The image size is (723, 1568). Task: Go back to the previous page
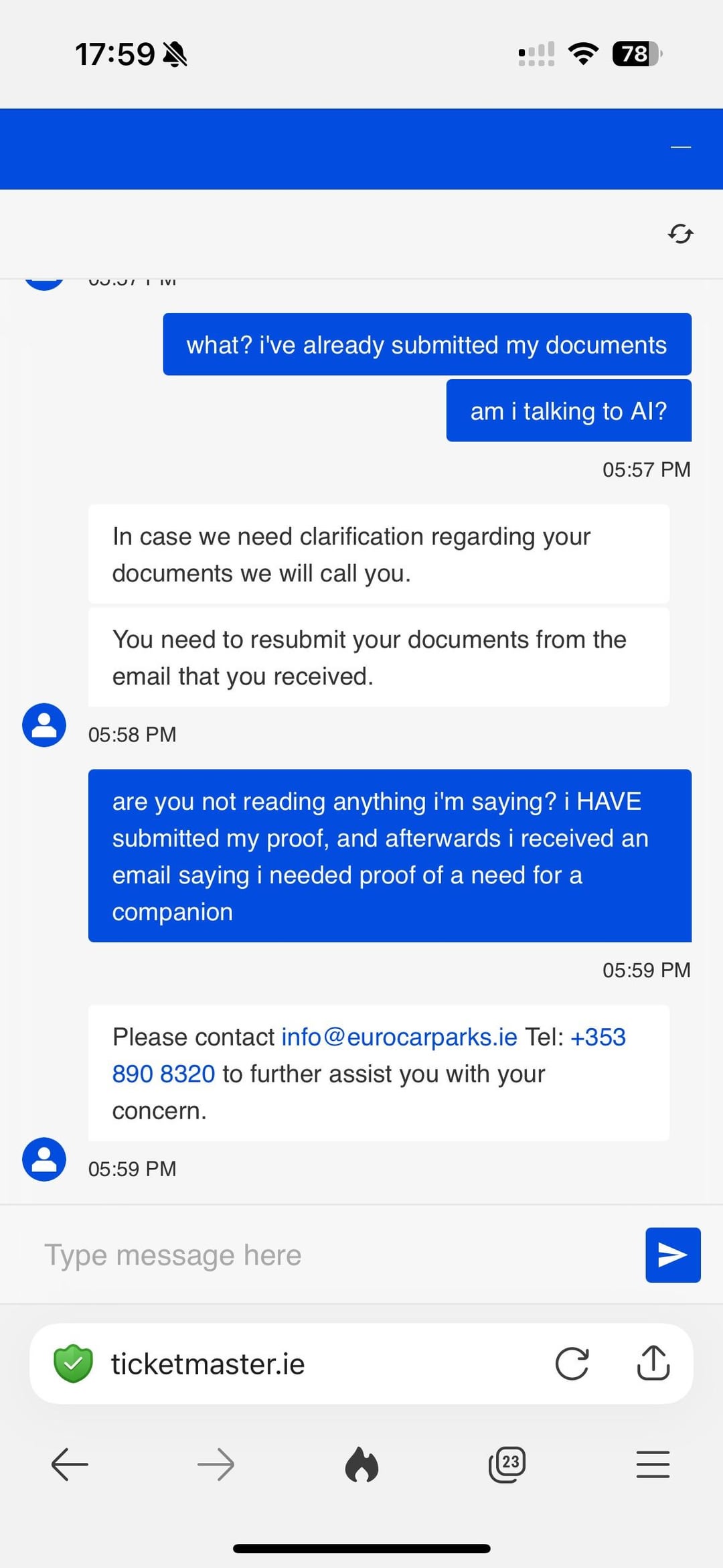pos(70,1464)
